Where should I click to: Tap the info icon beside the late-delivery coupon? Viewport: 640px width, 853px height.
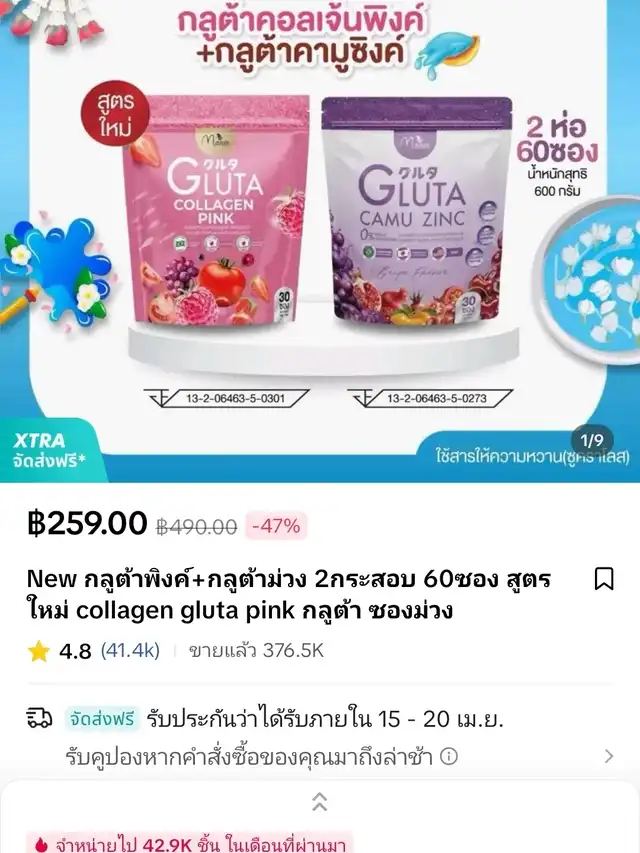[450, 757]
